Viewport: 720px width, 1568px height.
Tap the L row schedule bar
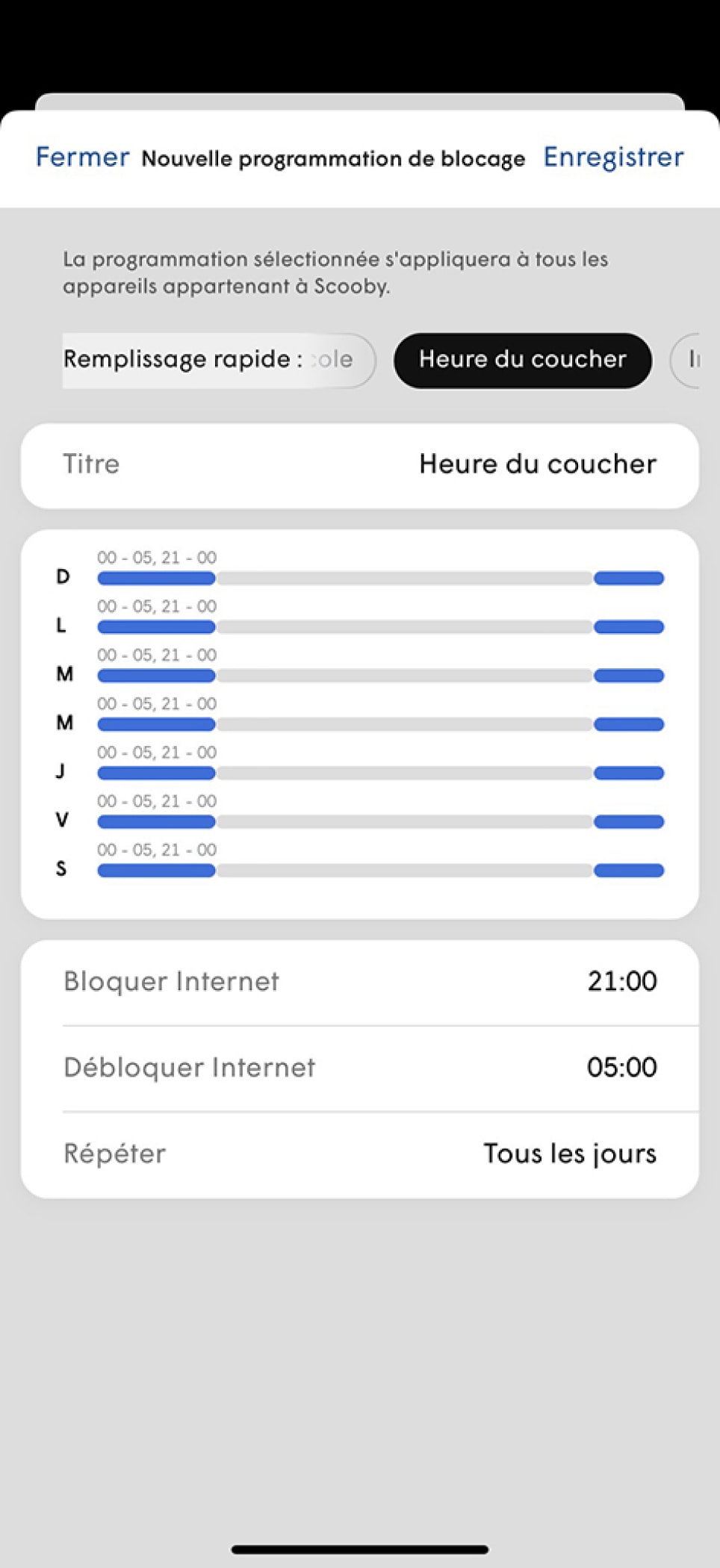(x=379, y=627)
